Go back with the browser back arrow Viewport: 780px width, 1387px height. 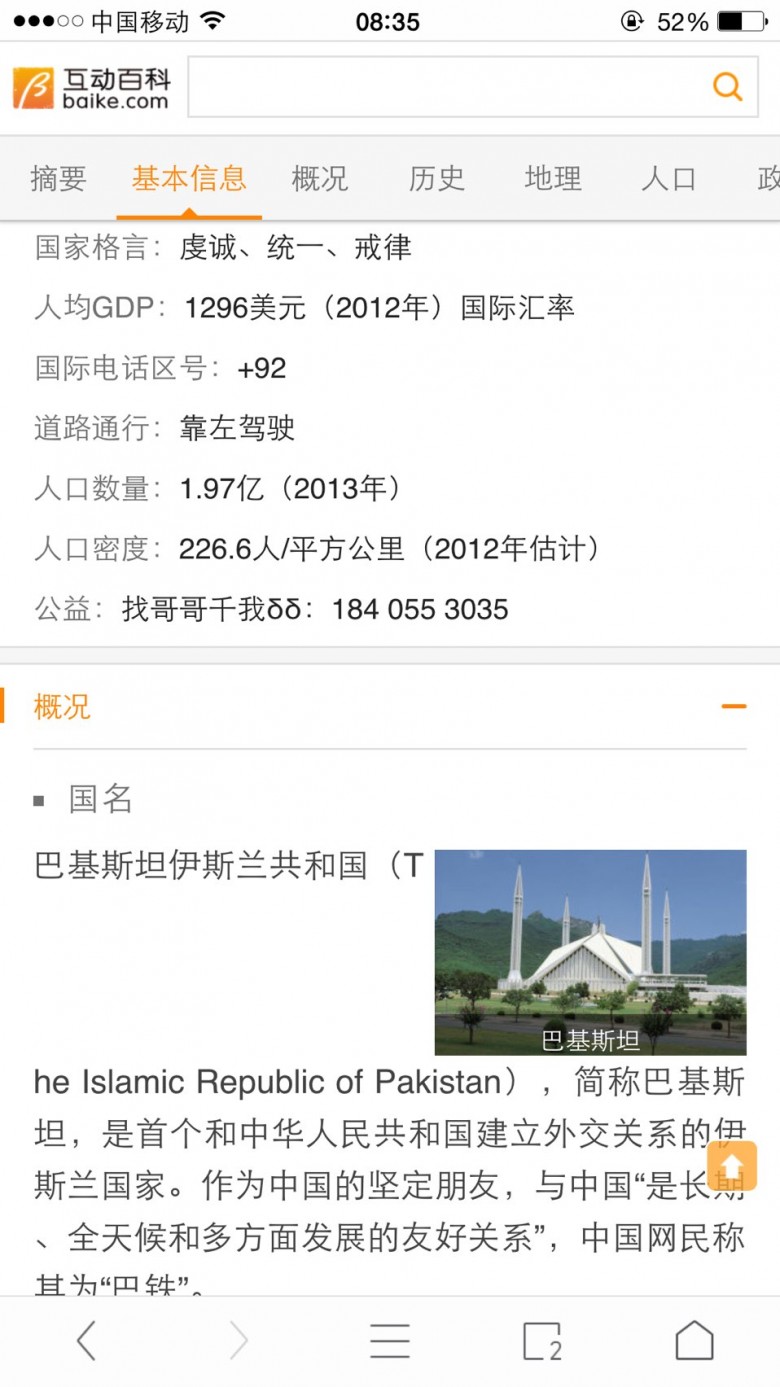click(87, 1340)
